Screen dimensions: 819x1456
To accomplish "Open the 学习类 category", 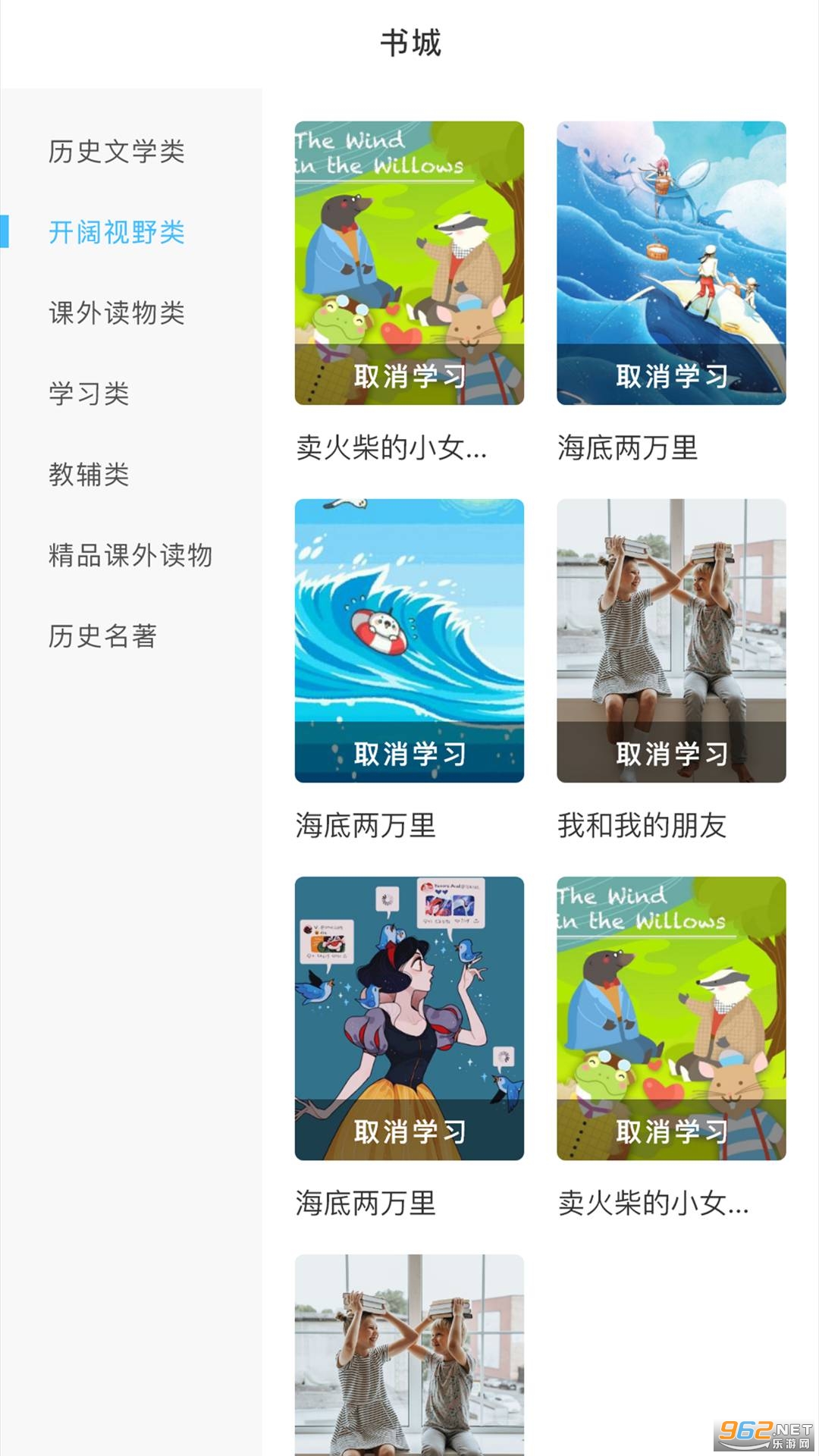I will 89,394.
